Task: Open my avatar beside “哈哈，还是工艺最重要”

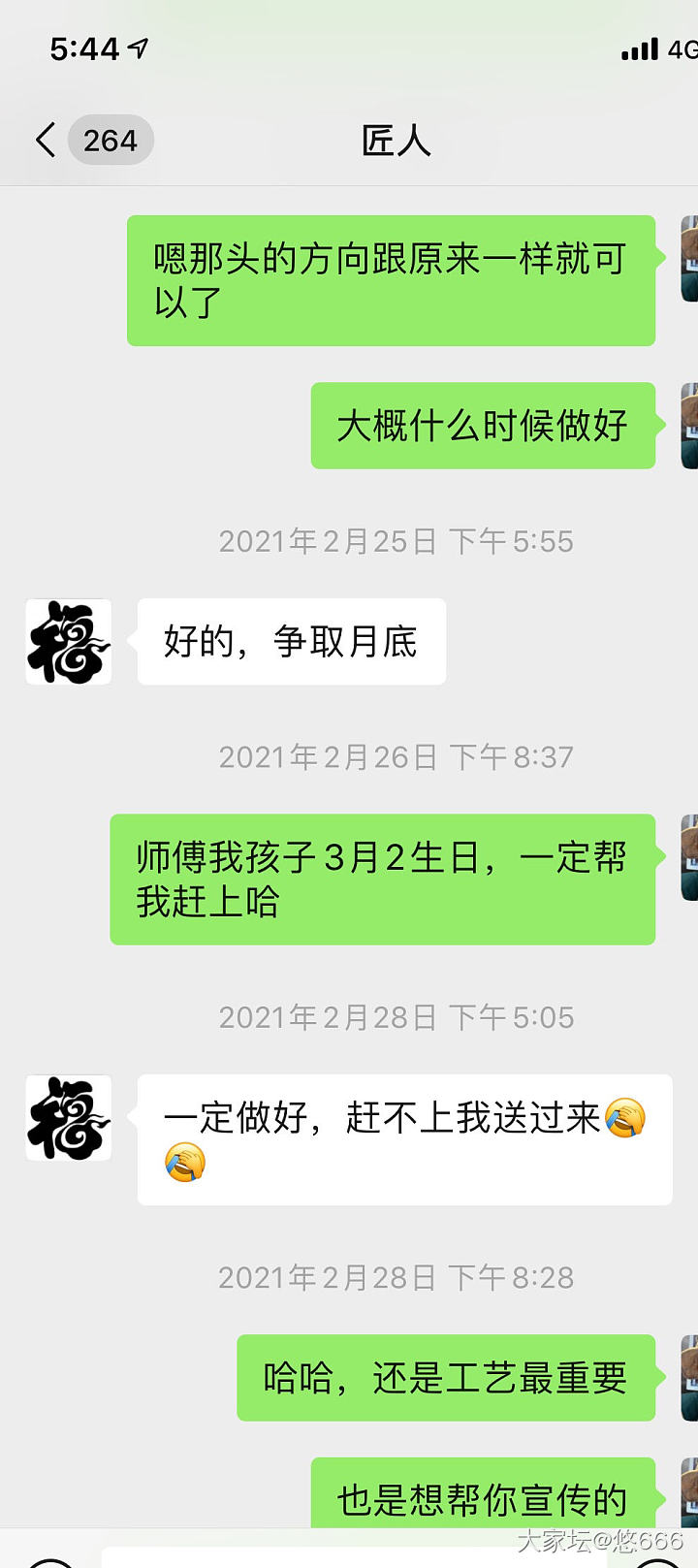Action: coord(689,1378)
